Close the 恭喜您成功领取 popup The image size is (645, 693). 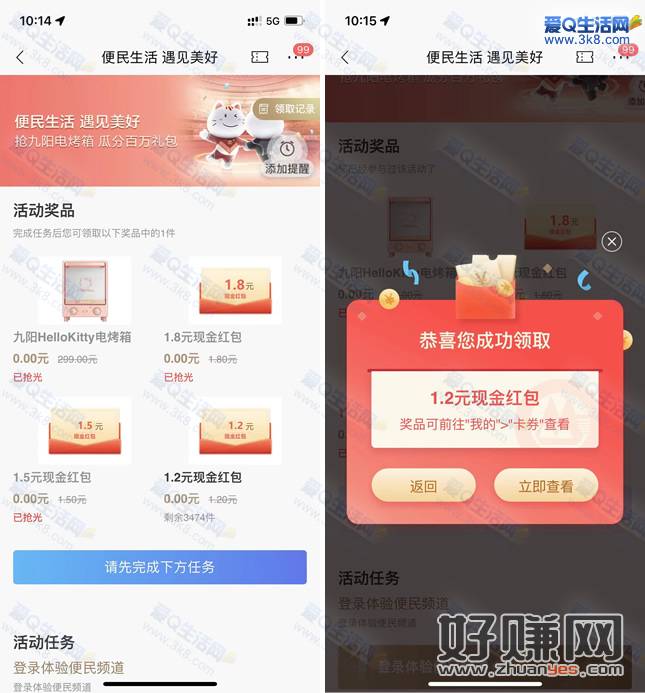pos(612,241)
